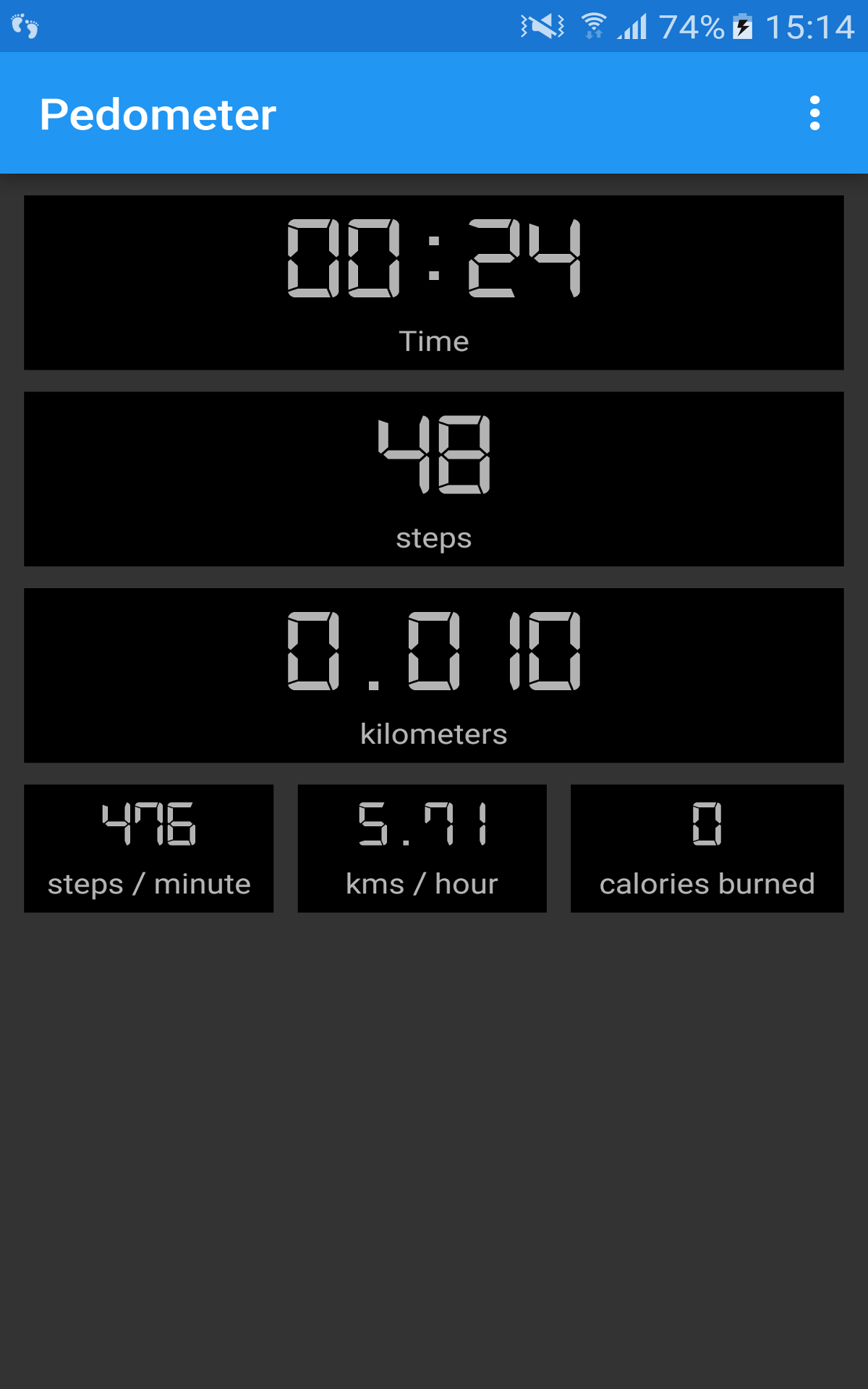Tap the steps per minute panel
This screenshot has width=868, height=1389.
tap(148, 848)
